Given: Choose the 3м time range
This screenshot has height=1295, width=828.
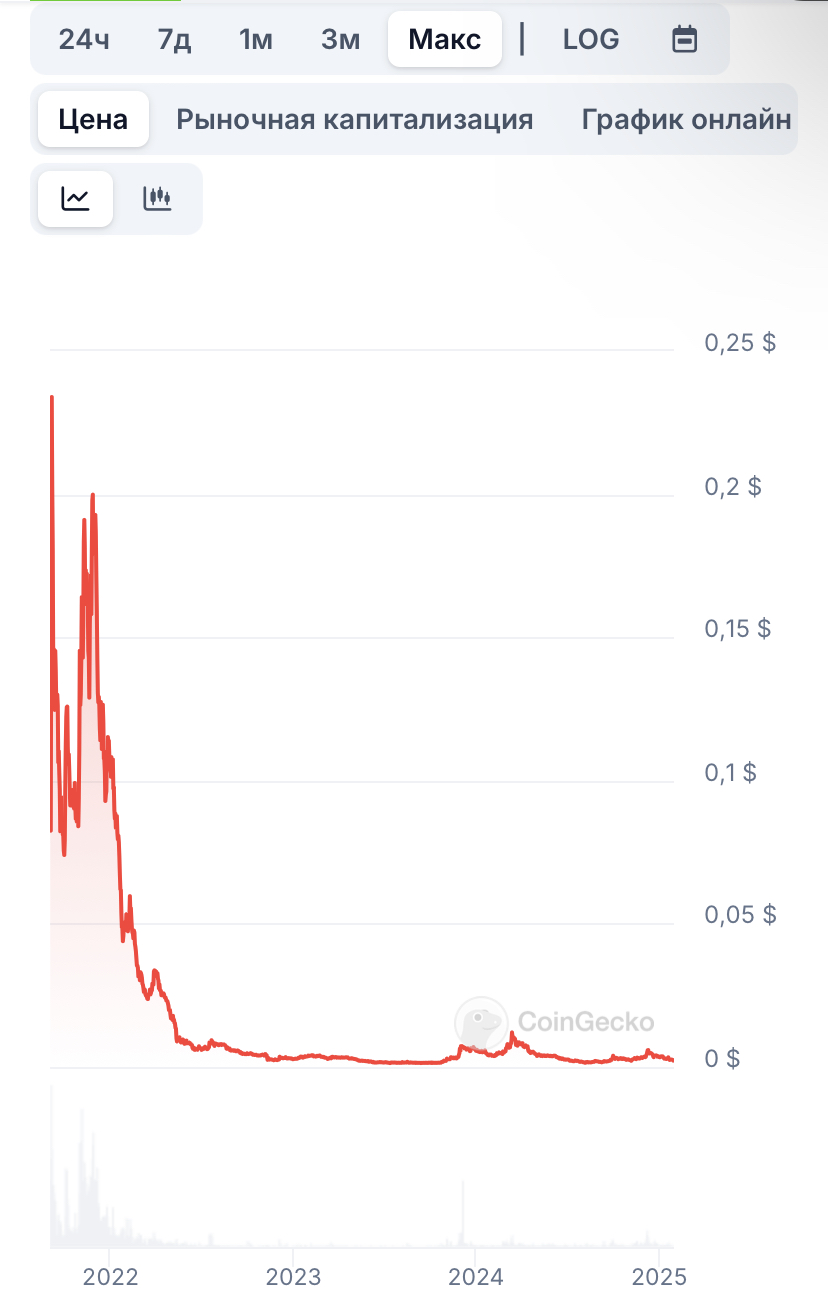Looking at the screenshot, I should tap(340, 39).
